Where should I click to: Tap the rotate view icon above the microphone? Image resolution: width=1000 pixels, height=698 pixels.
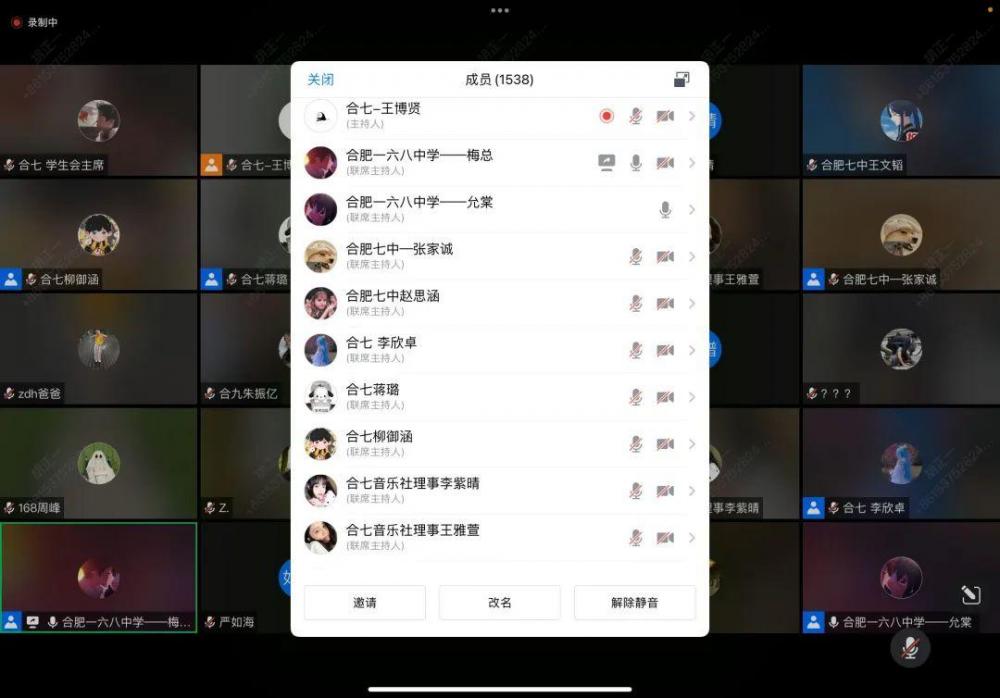click(970, 595)
